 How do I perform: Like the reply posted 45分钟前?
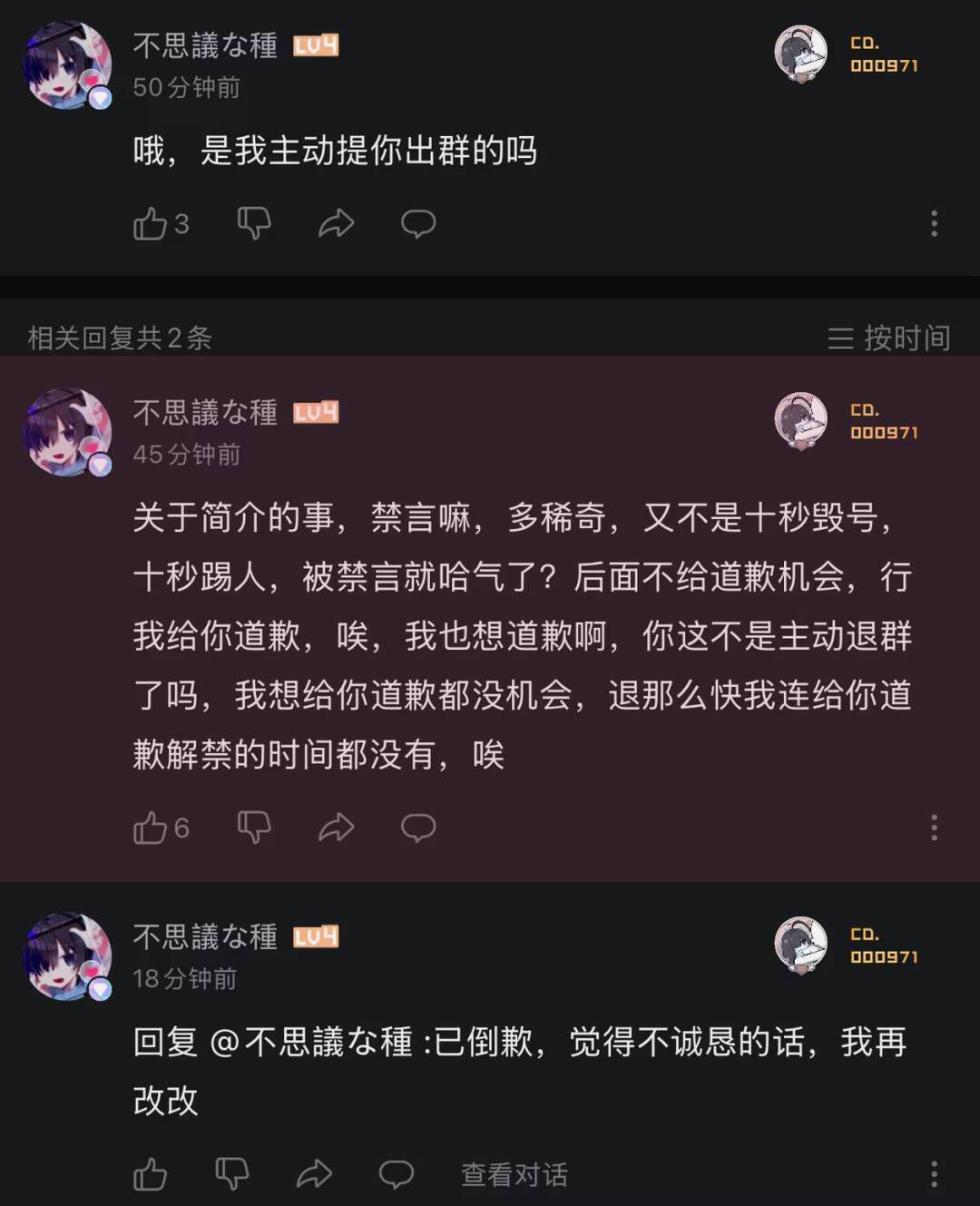click(151, 828)
